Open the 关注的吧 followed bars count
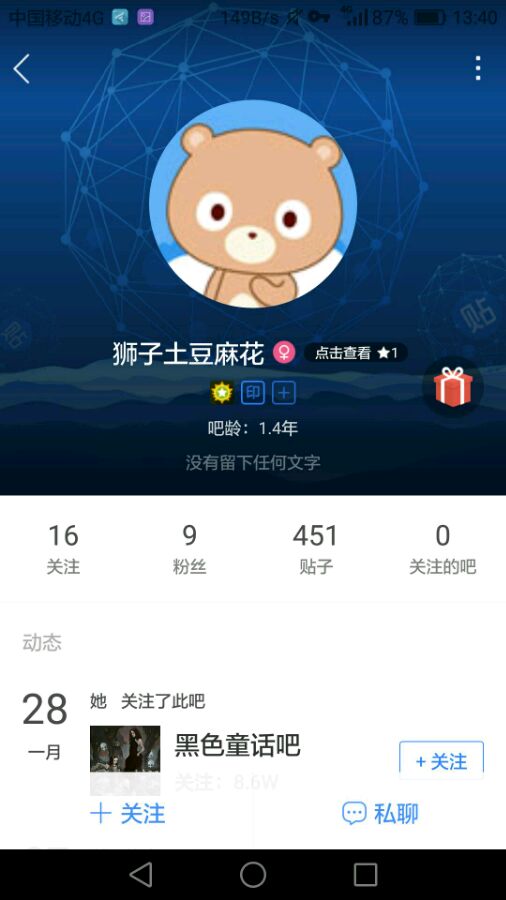 point(442,549)
